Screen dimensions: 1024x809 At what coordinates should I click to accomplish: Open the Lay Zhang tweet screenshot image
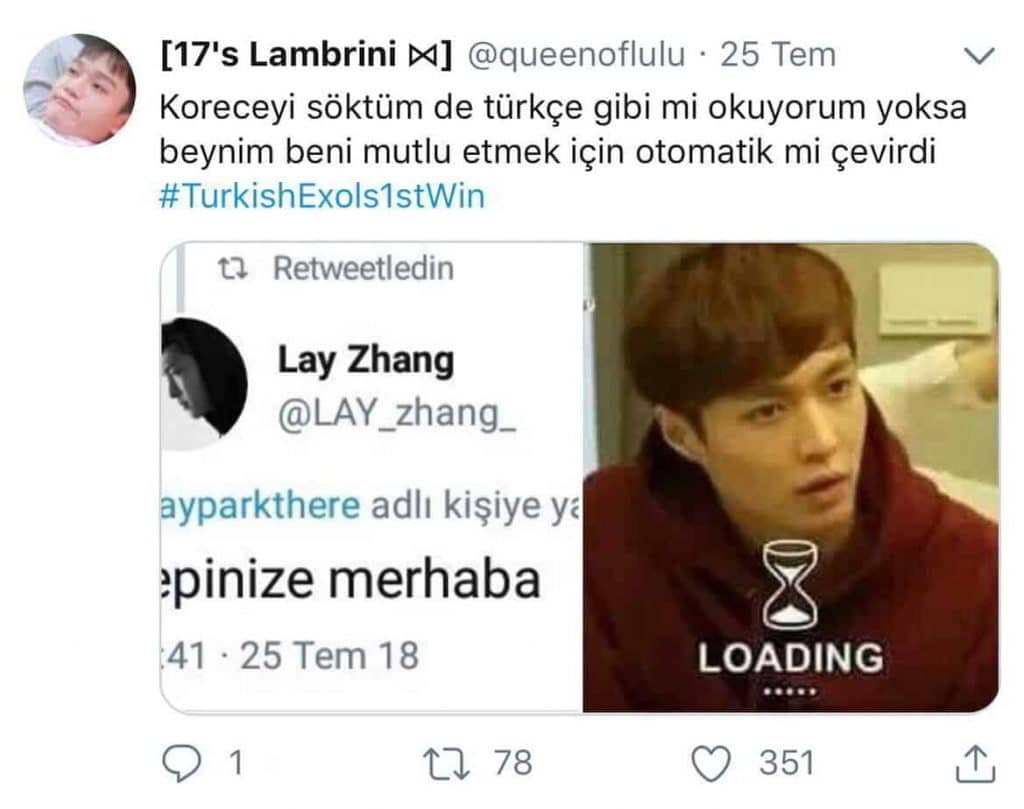pos(372,478)
